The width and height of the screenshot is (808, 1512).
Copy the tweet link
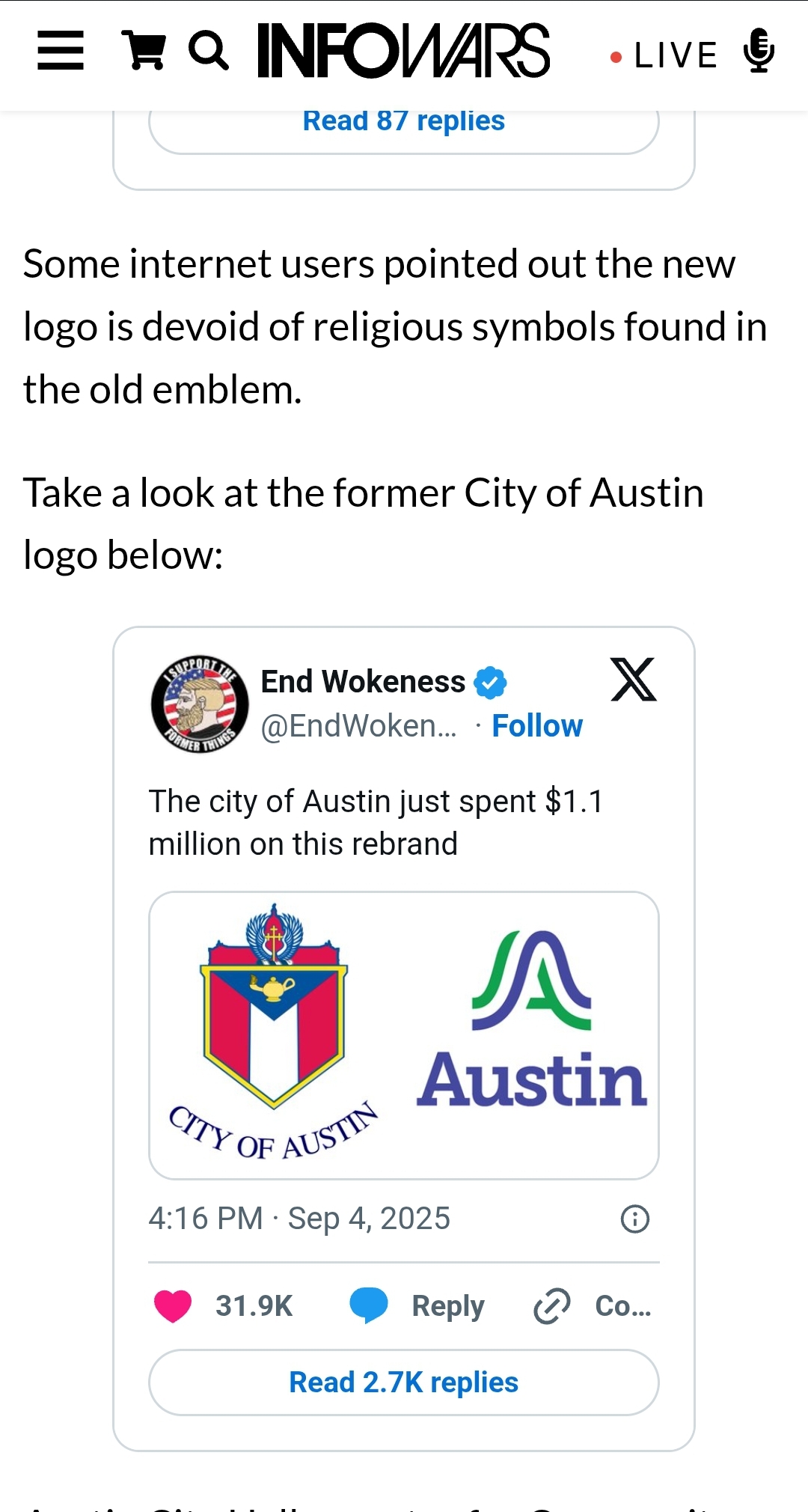[593, 1306]
